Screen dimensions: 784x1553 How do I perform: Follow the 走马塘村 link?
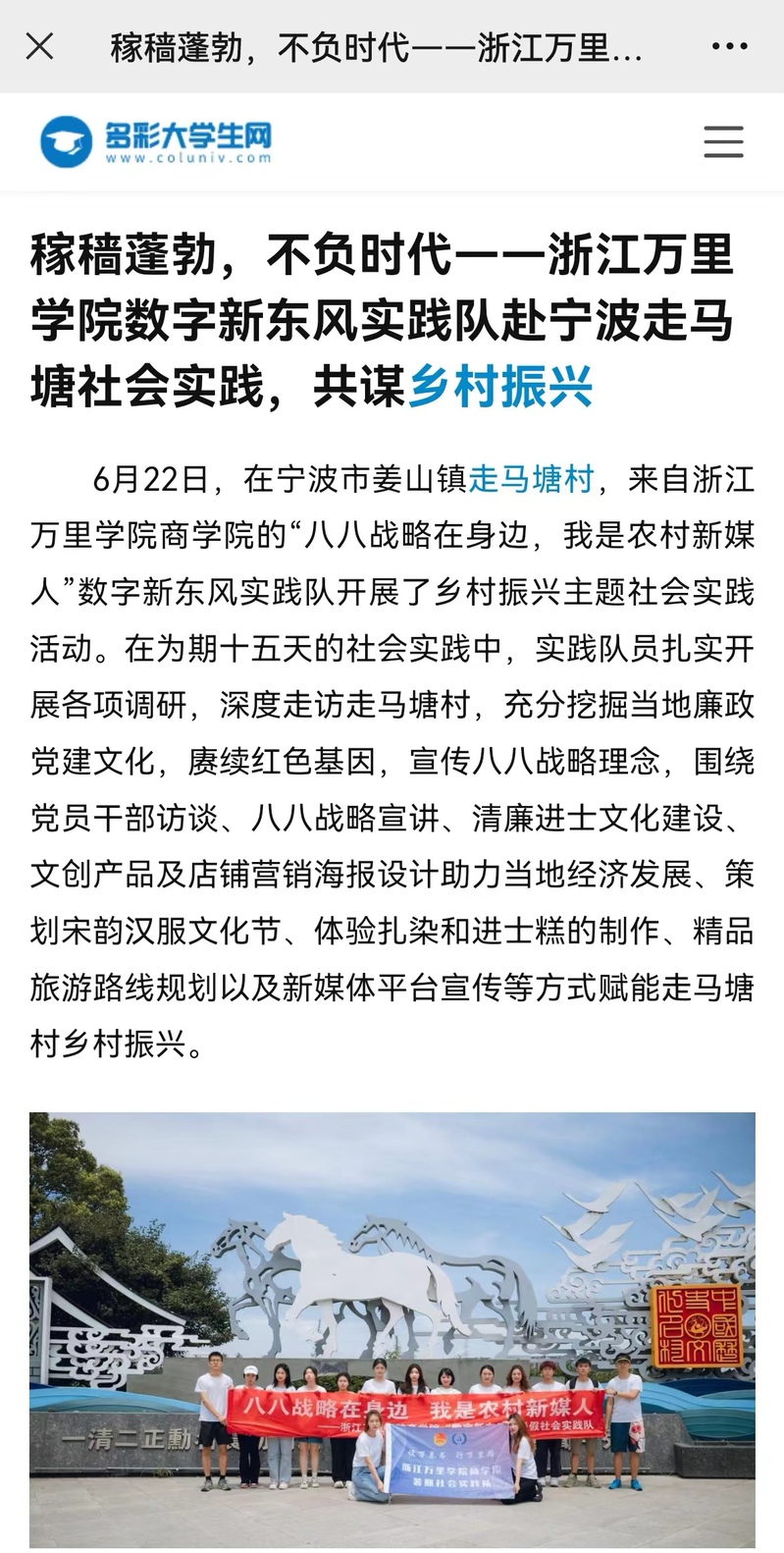point(531,479)
